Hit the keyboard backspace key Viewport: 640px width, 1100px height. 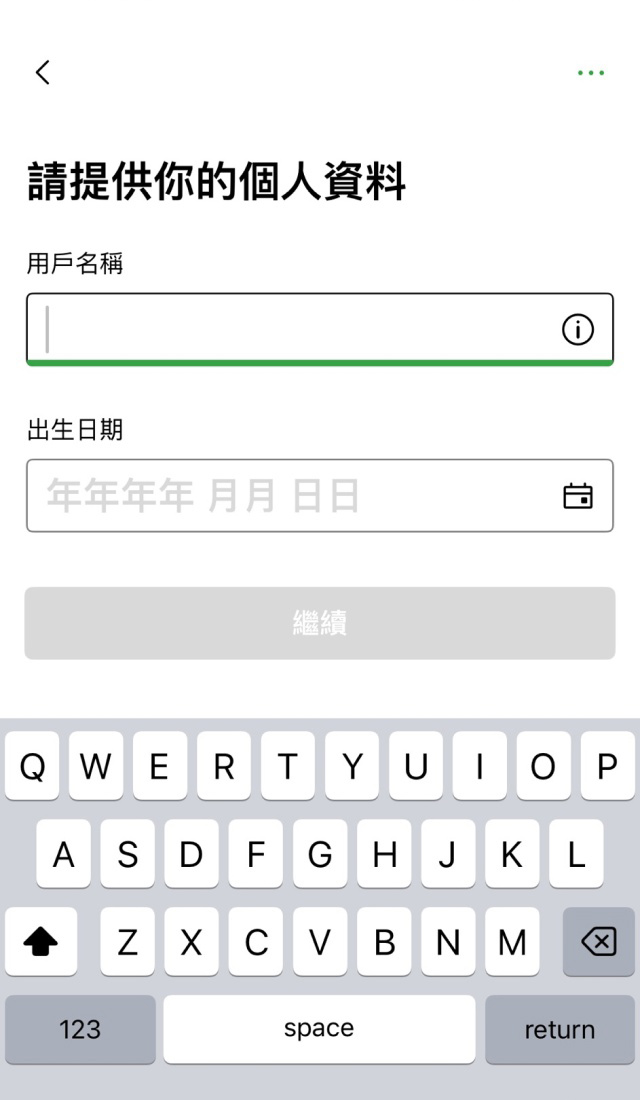598,941
